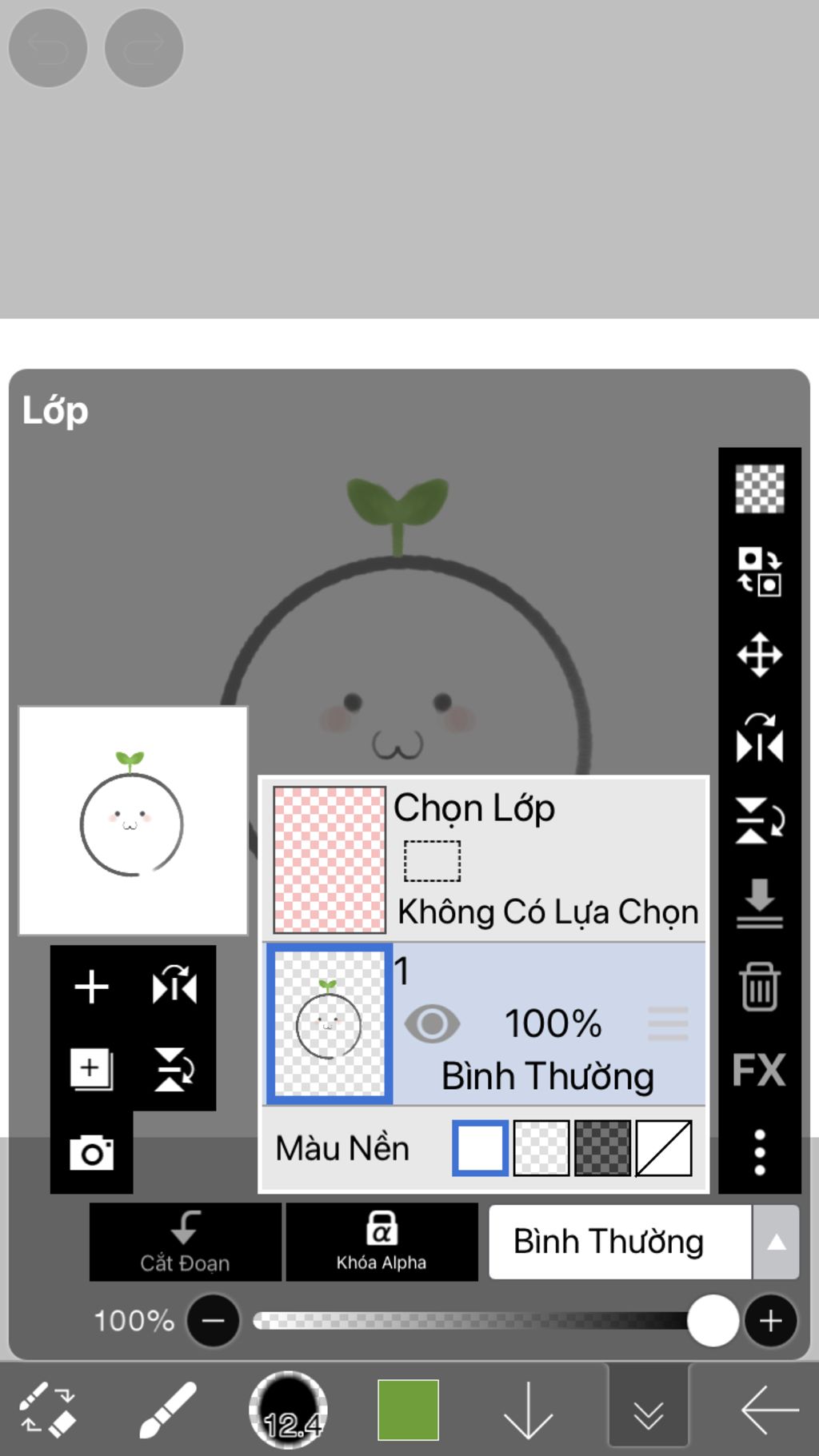The image size is (819, 1456).
Task: Open the FX filter menu
Action: [759, 1070]
